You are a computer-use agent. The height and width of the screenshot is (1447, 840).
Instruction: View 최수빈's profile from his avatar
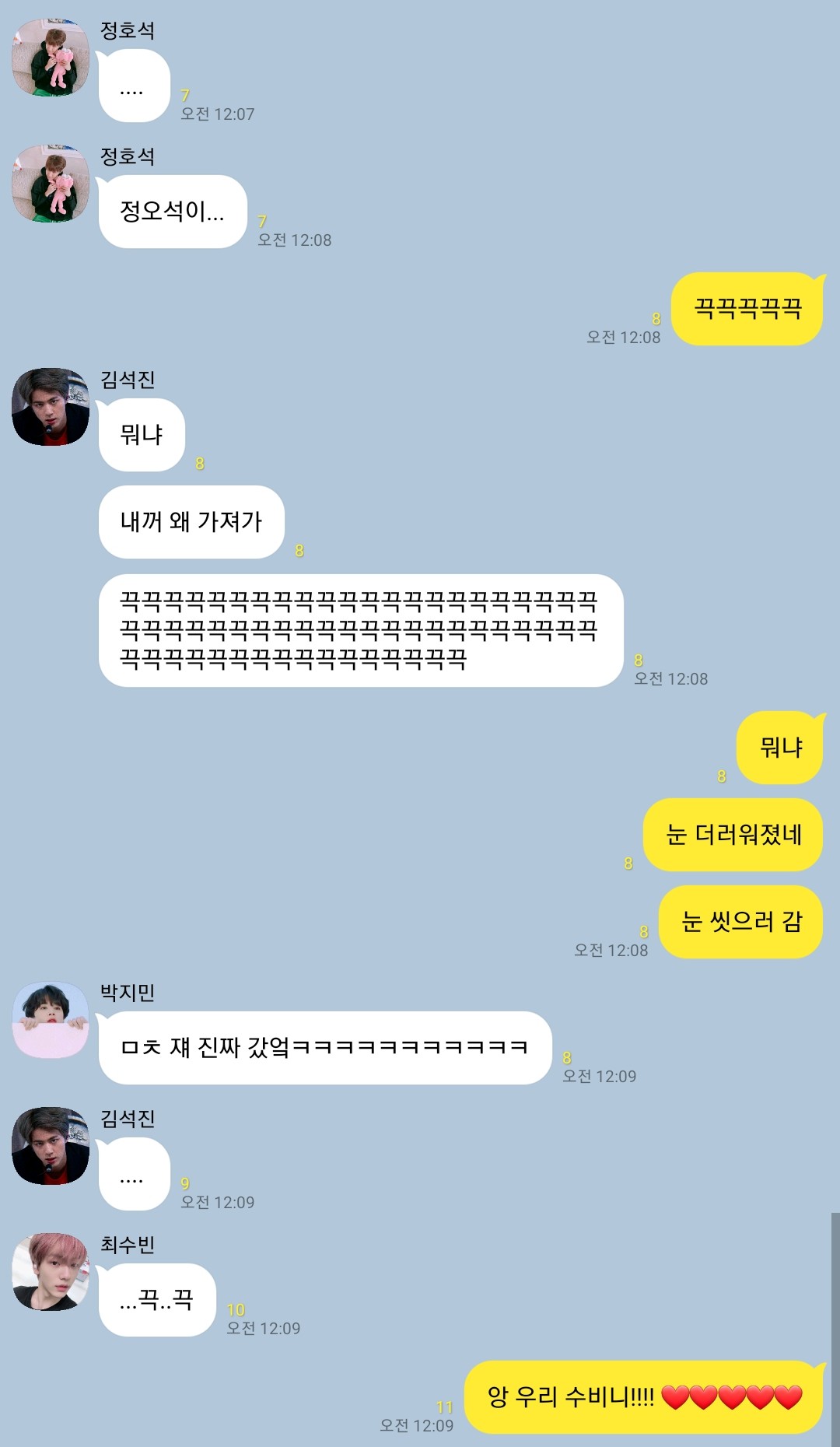(x=51, y=1272)
